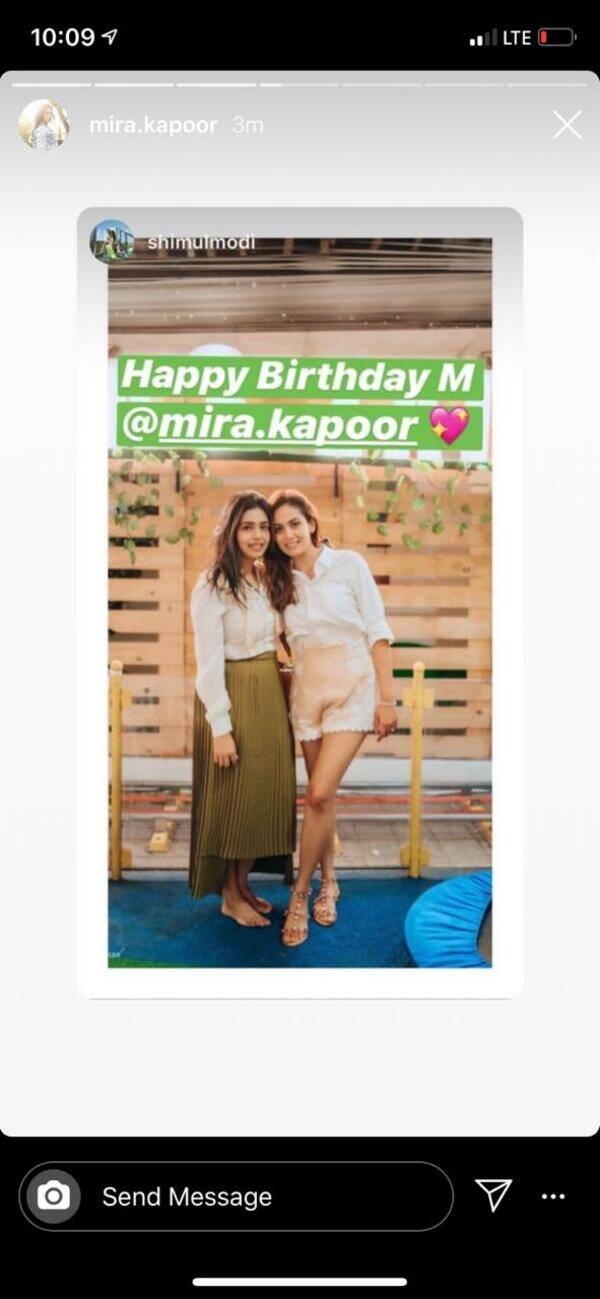The image size is (600, 1299).
Task: Open mira.kapoor's profile picture
Action: pyautogui.click(x=44, y=125)
